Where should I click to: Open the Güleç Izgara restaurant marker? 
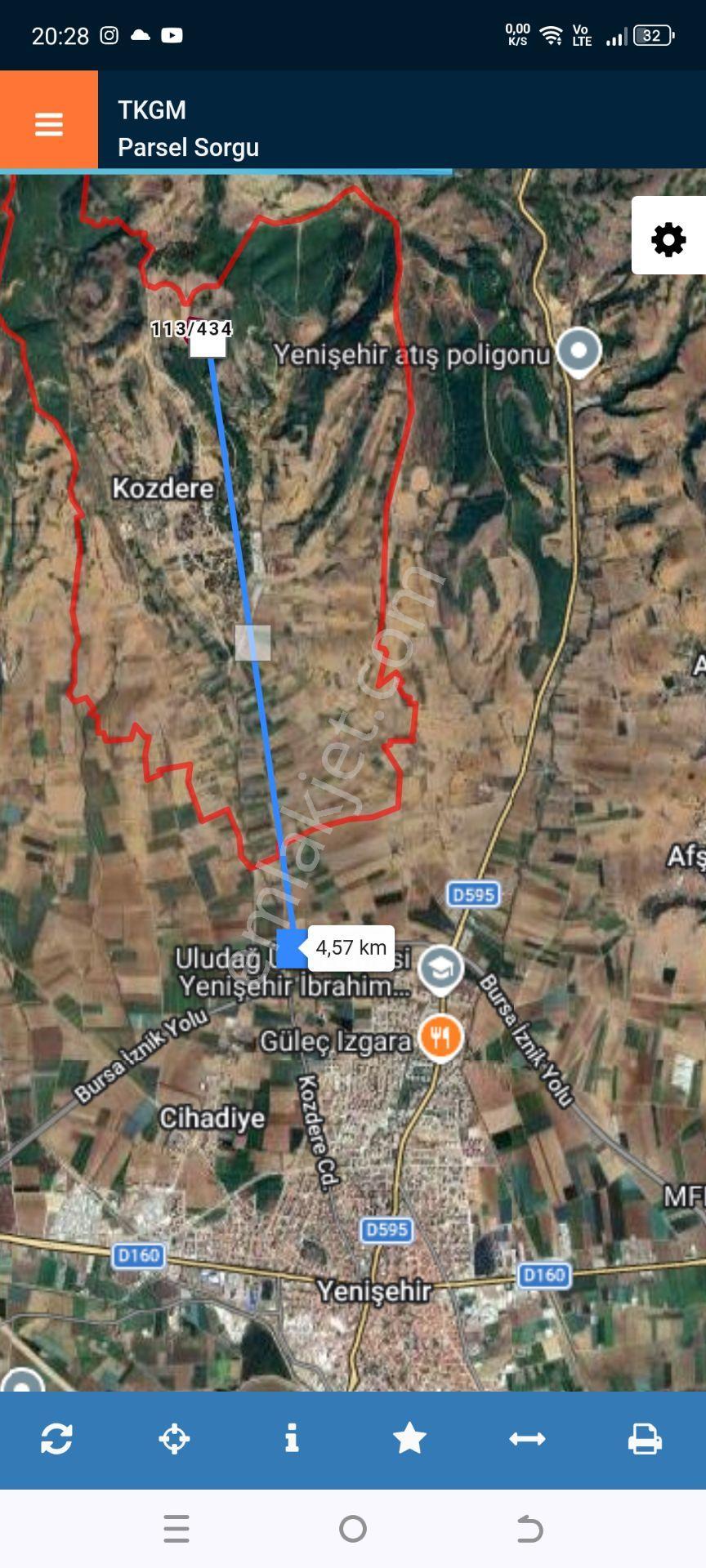point(441,1037)
